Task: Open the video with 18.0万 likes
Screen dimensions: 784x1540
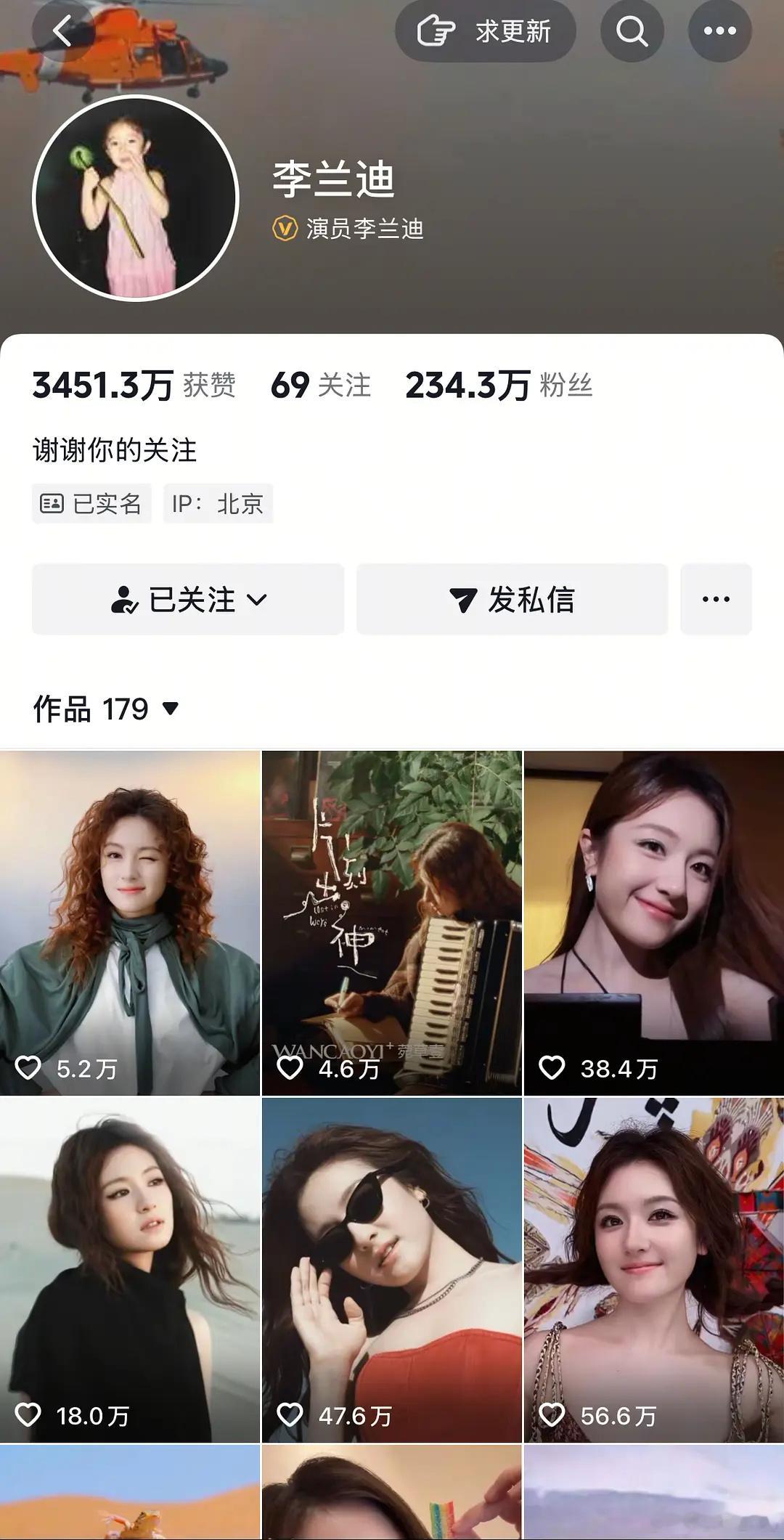Action: click(x=130, y=1269)
